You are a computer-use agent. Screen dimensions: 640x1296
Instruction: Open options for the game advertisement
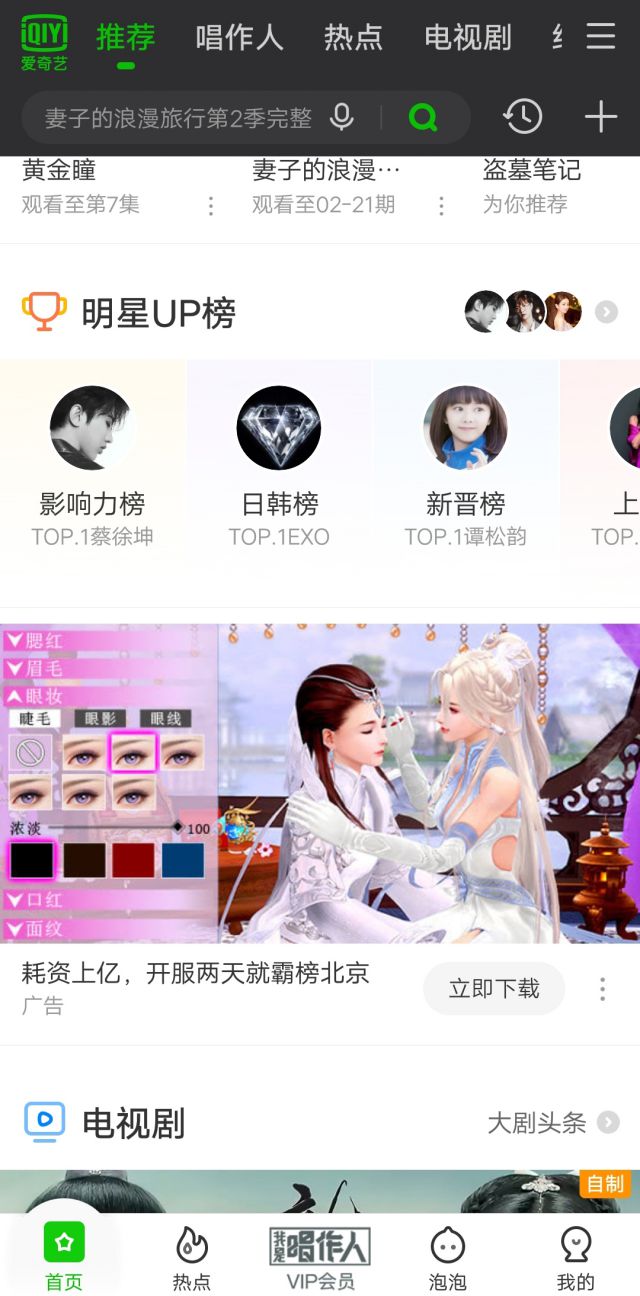click(602, 989)
